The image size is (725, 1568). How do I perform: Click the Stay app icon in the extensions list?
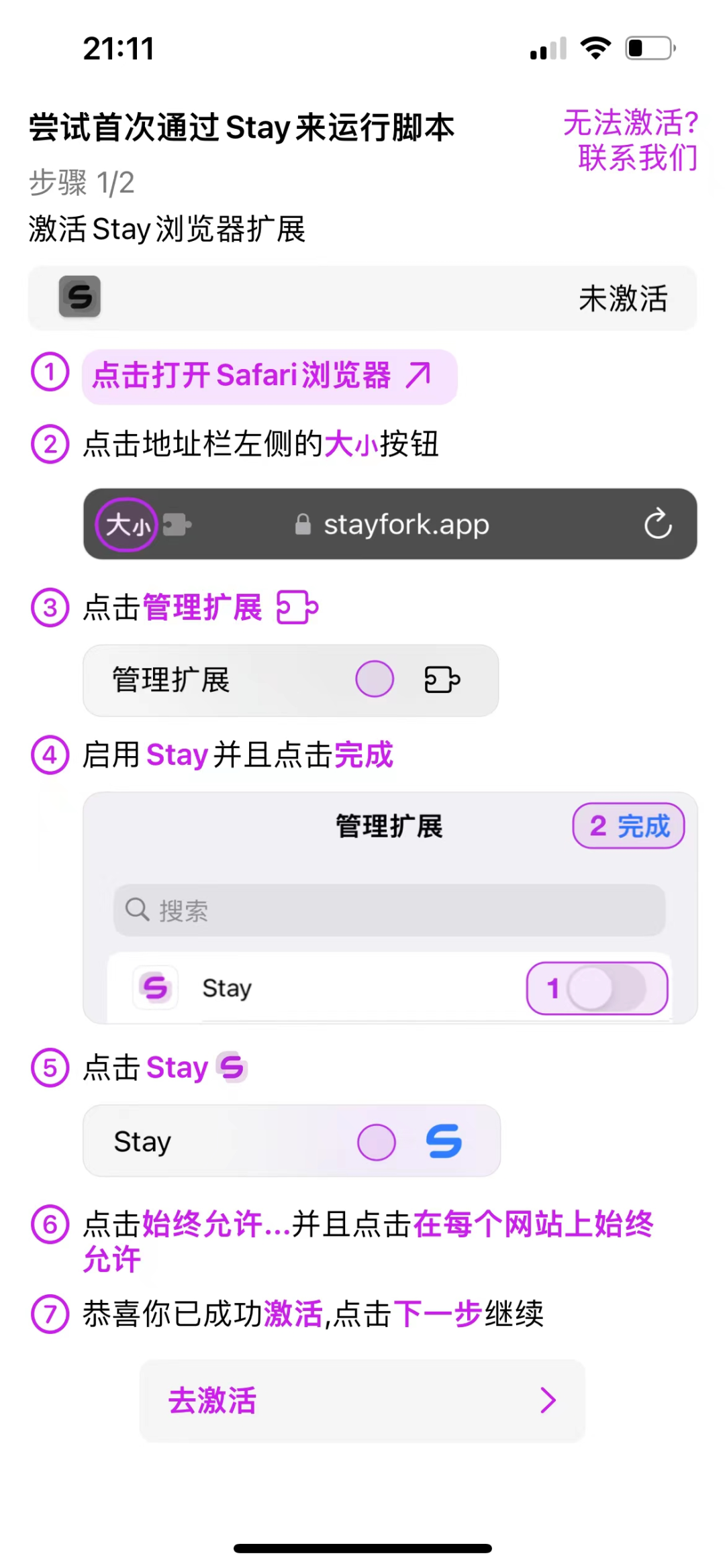pyautogui.click(x=155, y=988)
